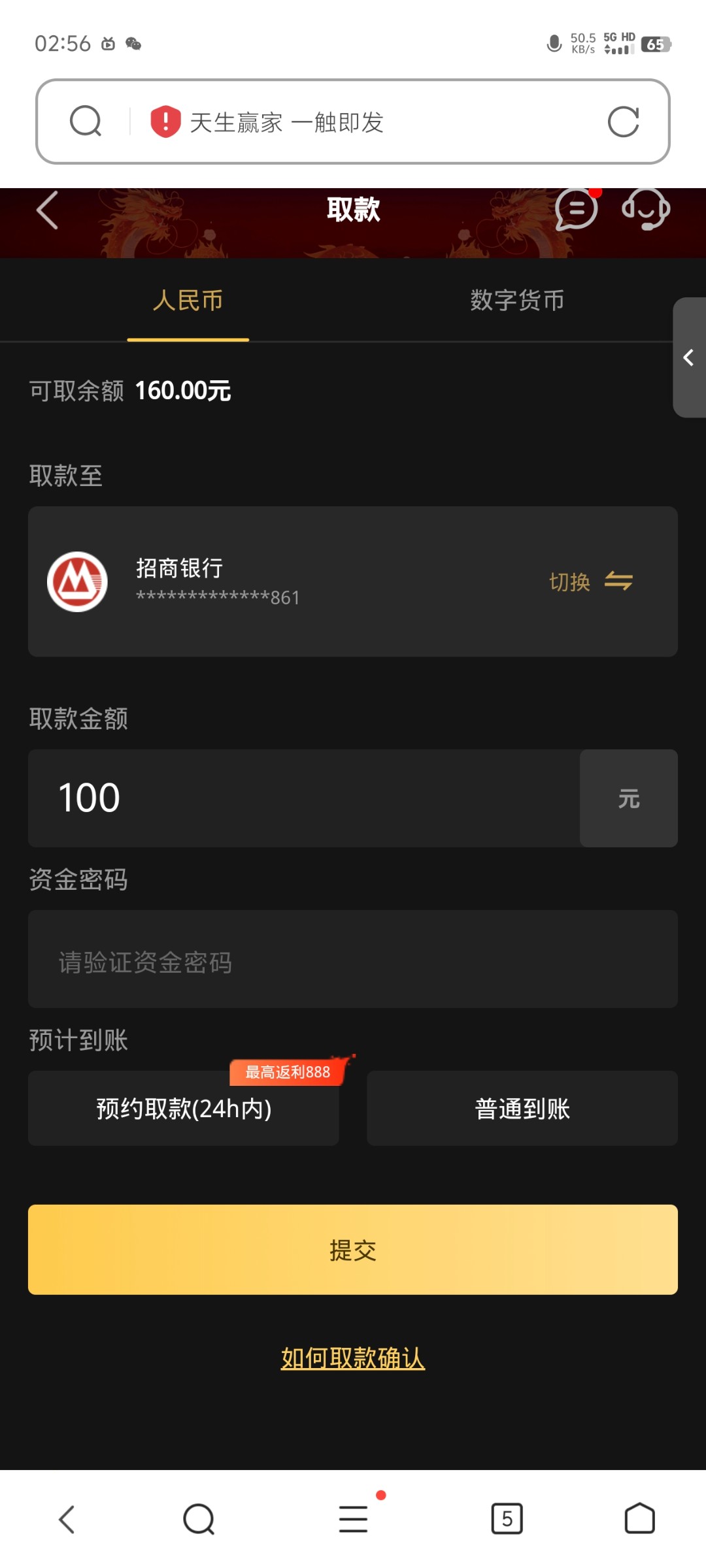Tap 切换 to change bank card
Screen dimensions: 706x1568
pyautogui.click(x=590, y=581)
